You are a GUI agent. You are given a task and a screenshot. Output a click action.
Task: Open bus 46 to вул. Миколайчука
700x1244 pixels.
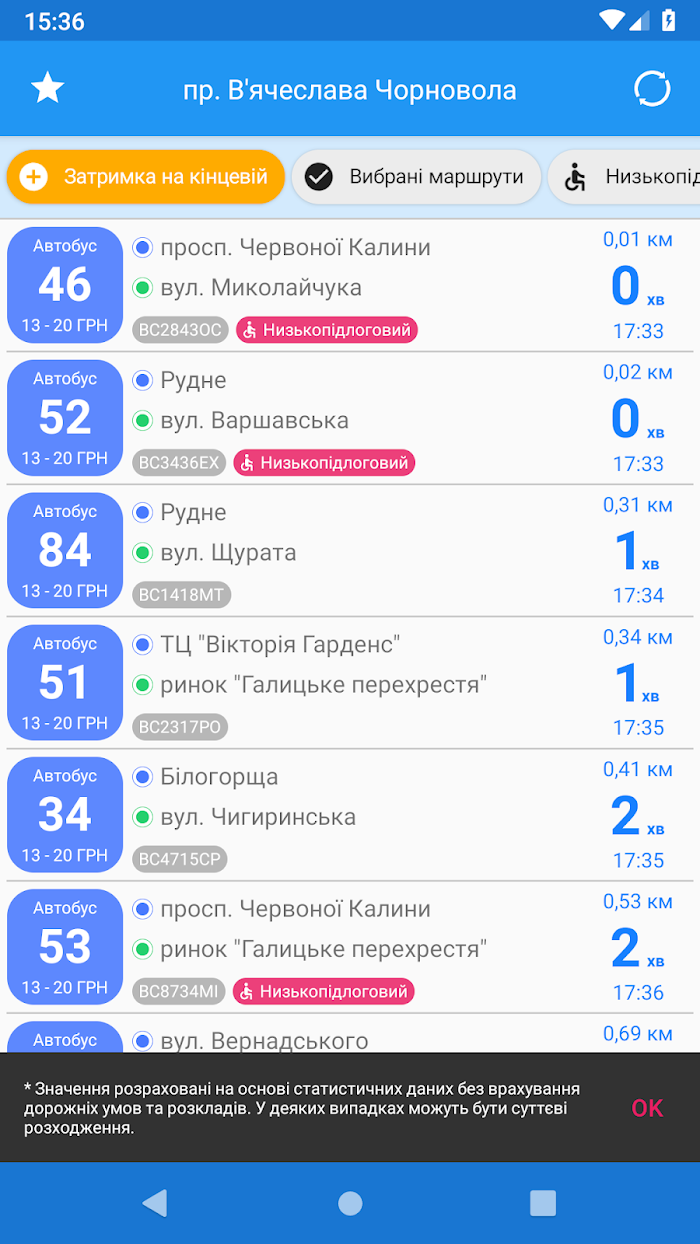click(x=350, y=286)
